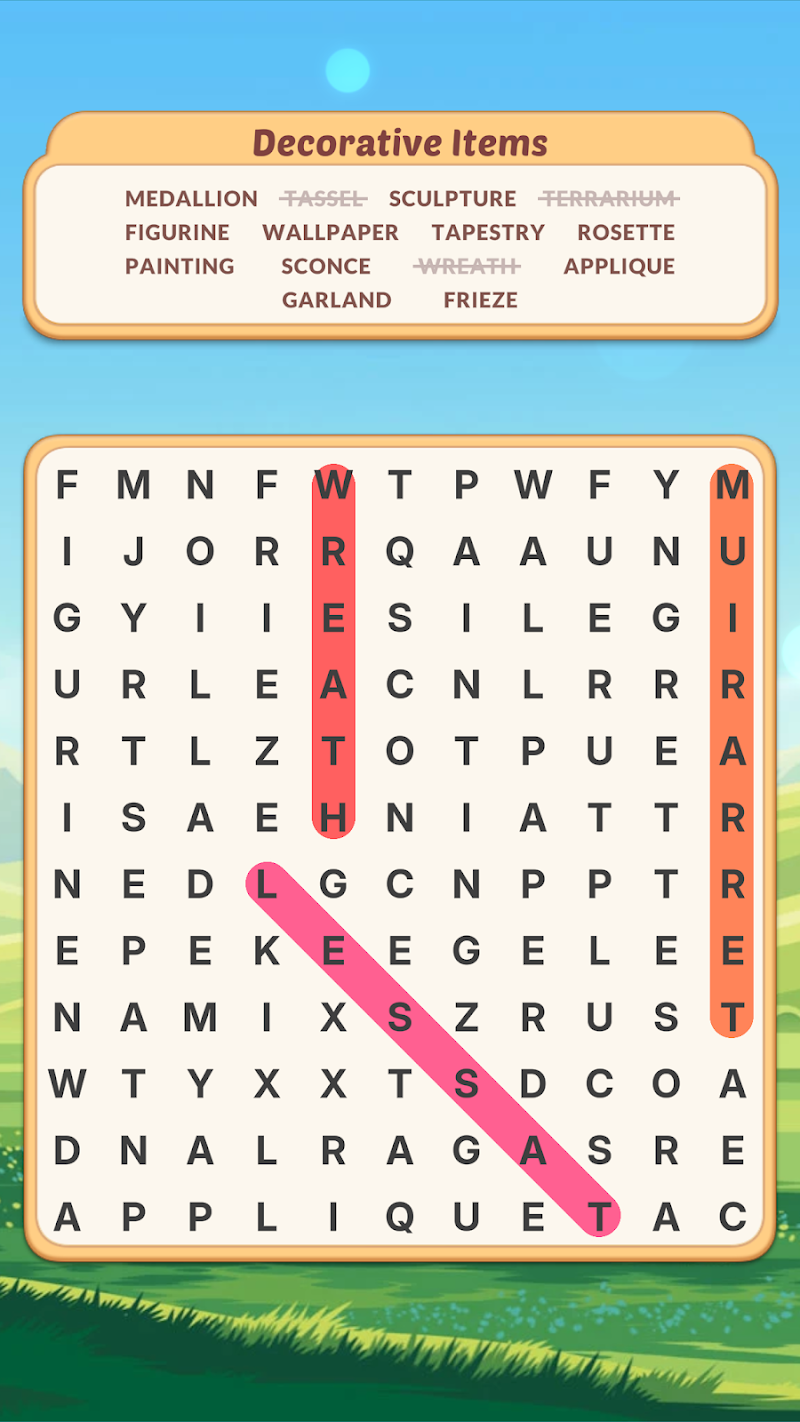Screen dimensions: 800x1422
Task: Tap the only letter J in the grid
Action: pyautogui.click(x=133, y=551)
